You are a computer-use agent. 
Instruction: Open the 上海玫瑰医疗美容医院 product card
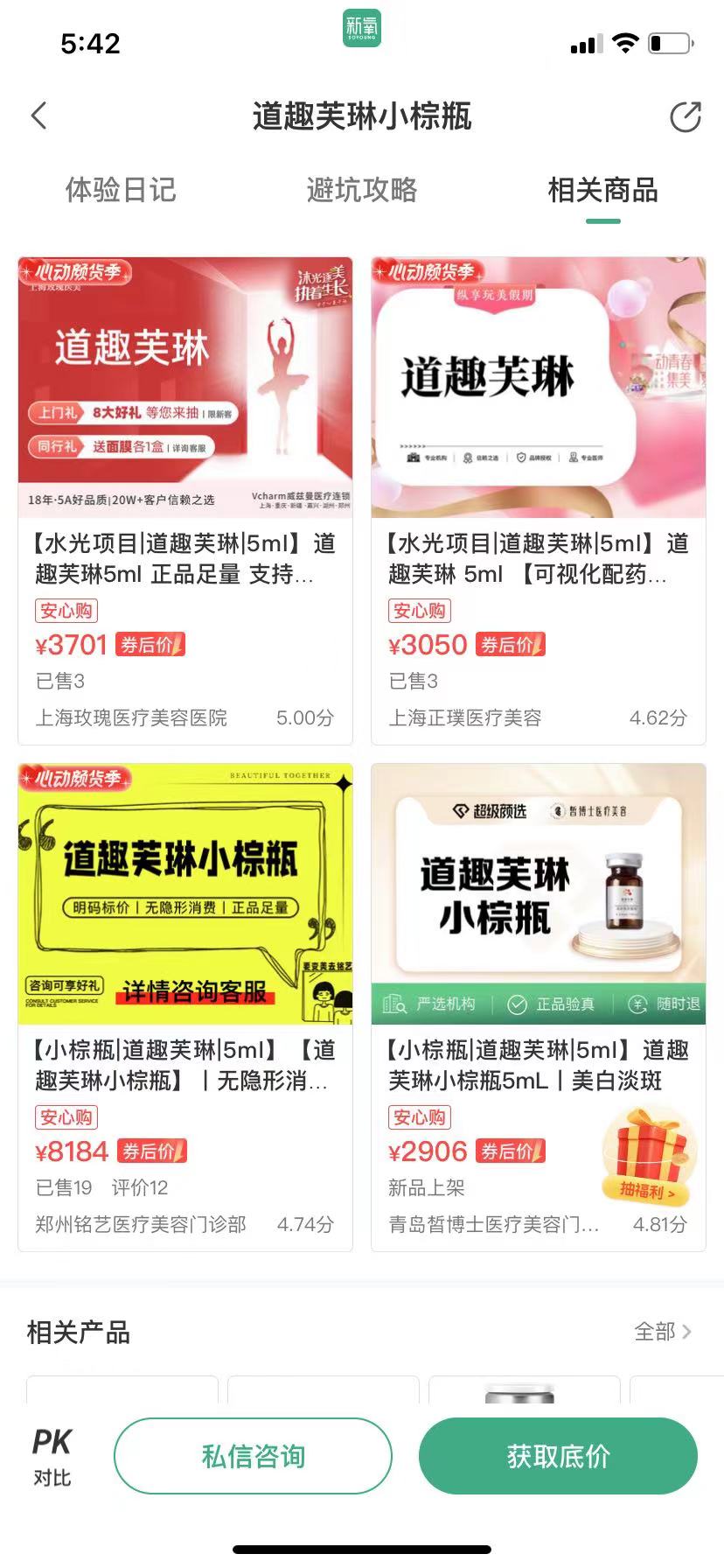pos(185,500)
